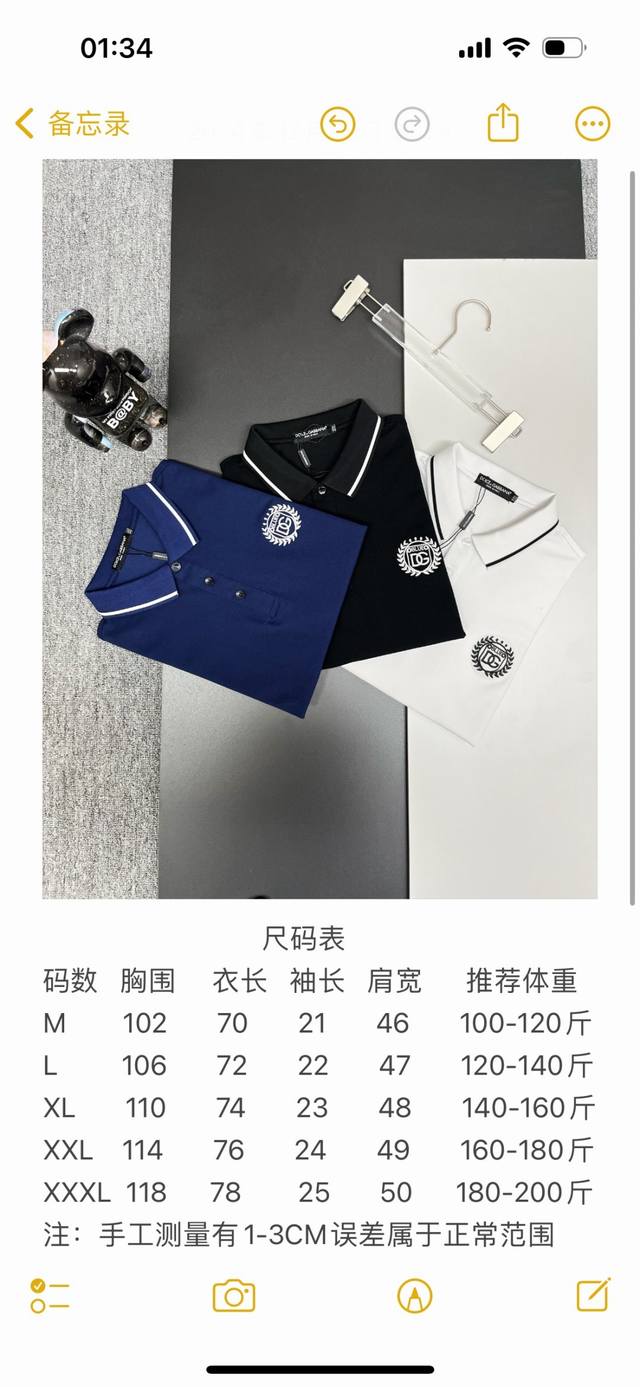Screen dimensions: 640x1387
Task: Add a checklist to the note
Action: (x=50, y=1295)
